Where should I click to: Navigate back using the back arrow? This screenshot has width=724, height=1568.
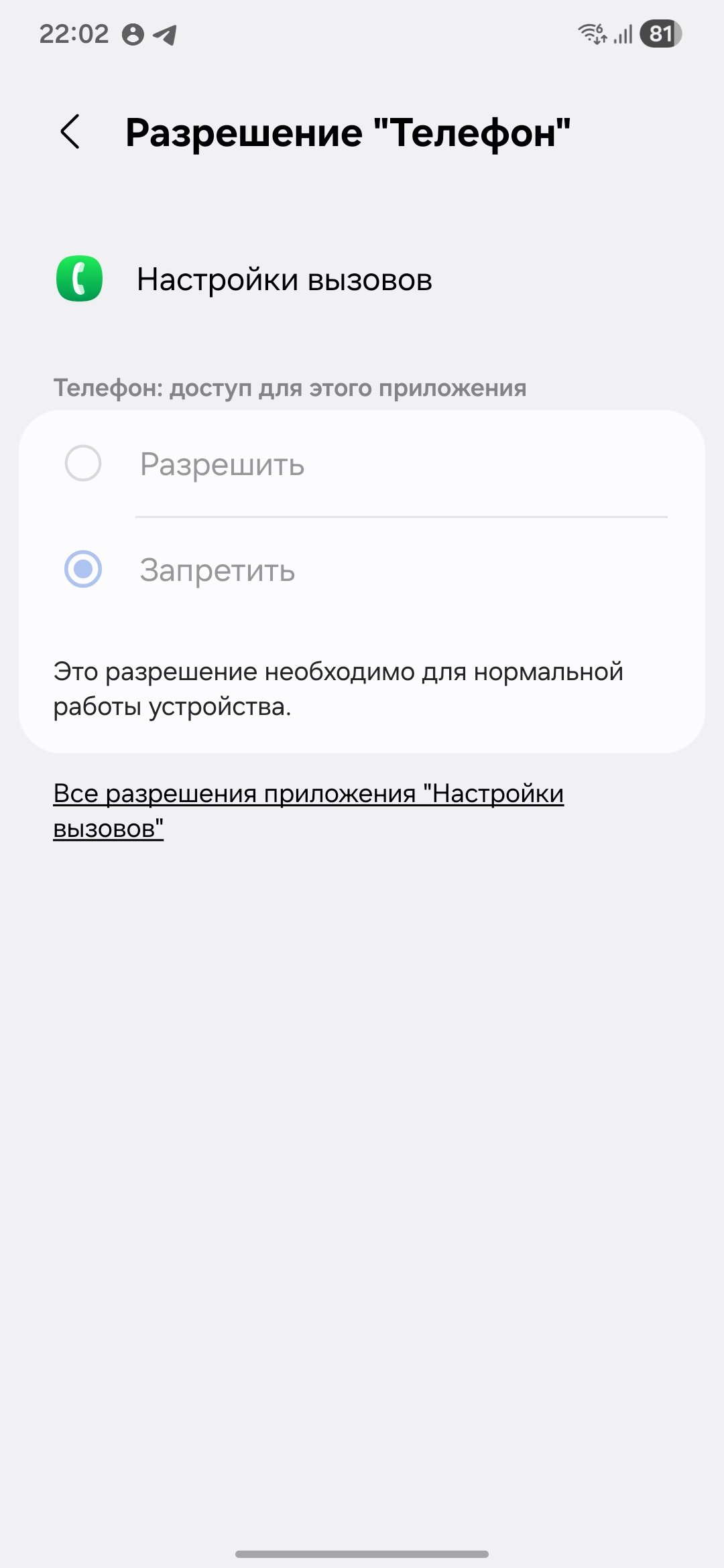tap(70, 132)
